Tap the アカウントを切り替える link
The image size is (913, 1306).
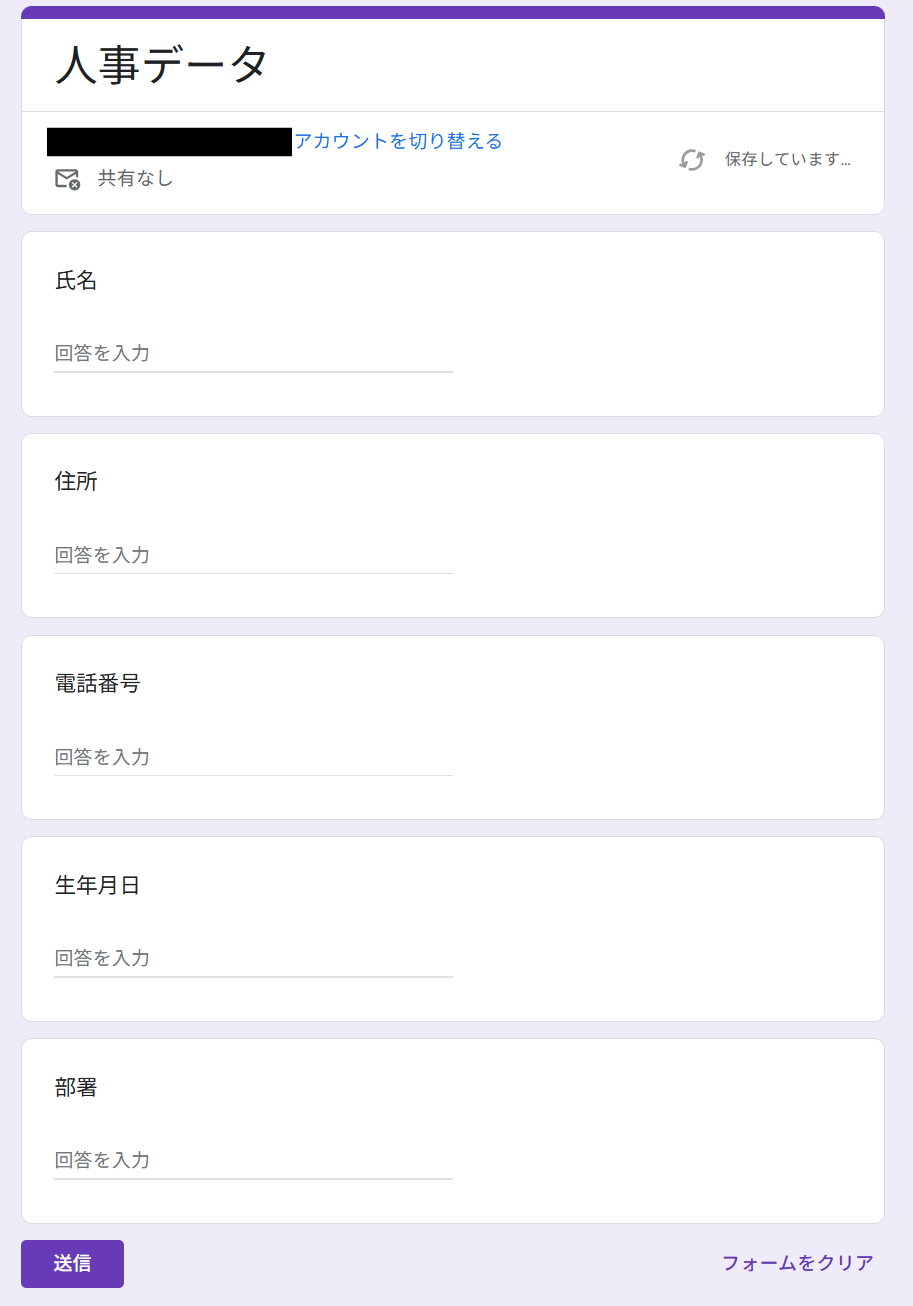[398, 141]
